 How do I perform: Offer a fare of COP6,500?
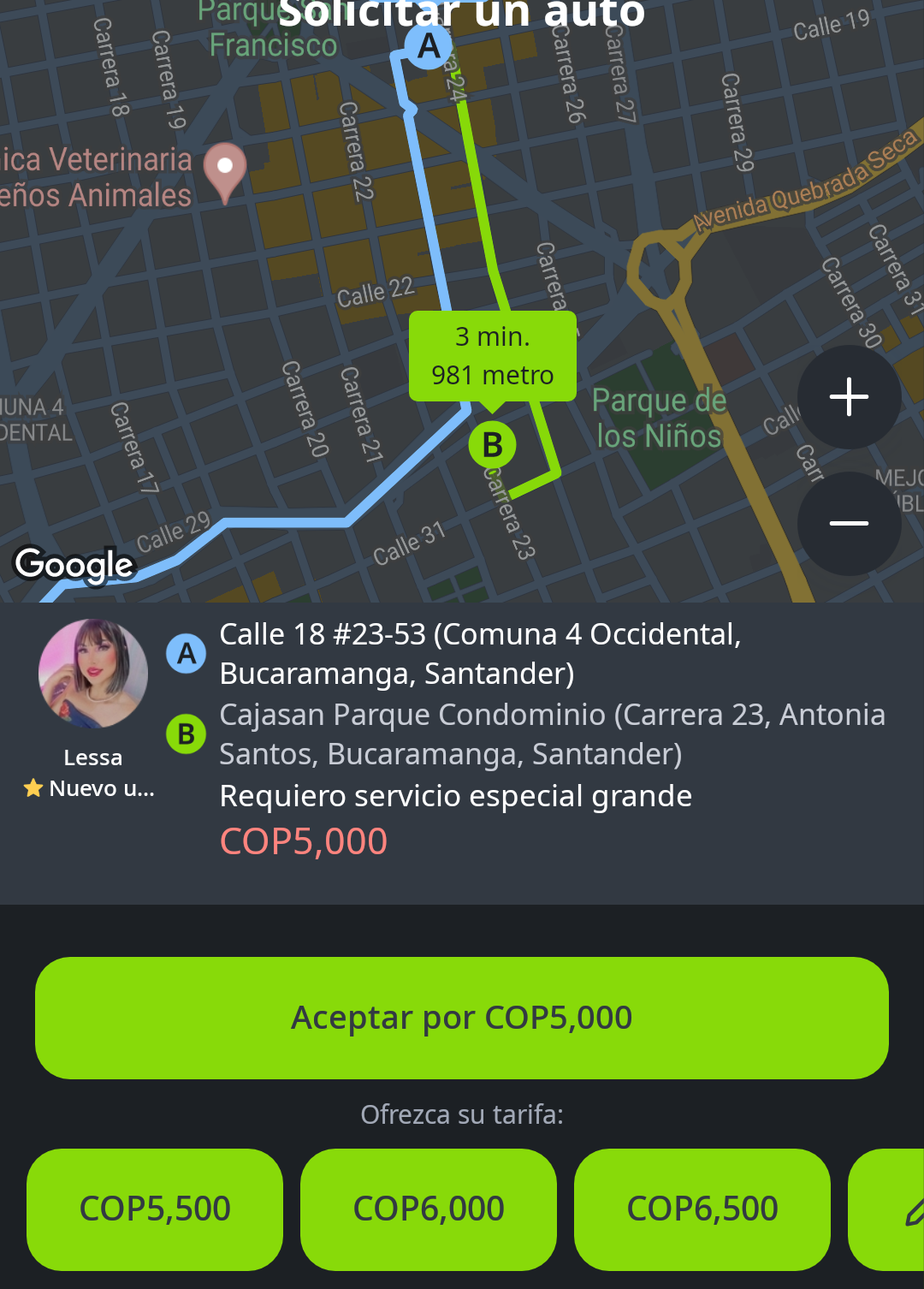pos(702,1209)
